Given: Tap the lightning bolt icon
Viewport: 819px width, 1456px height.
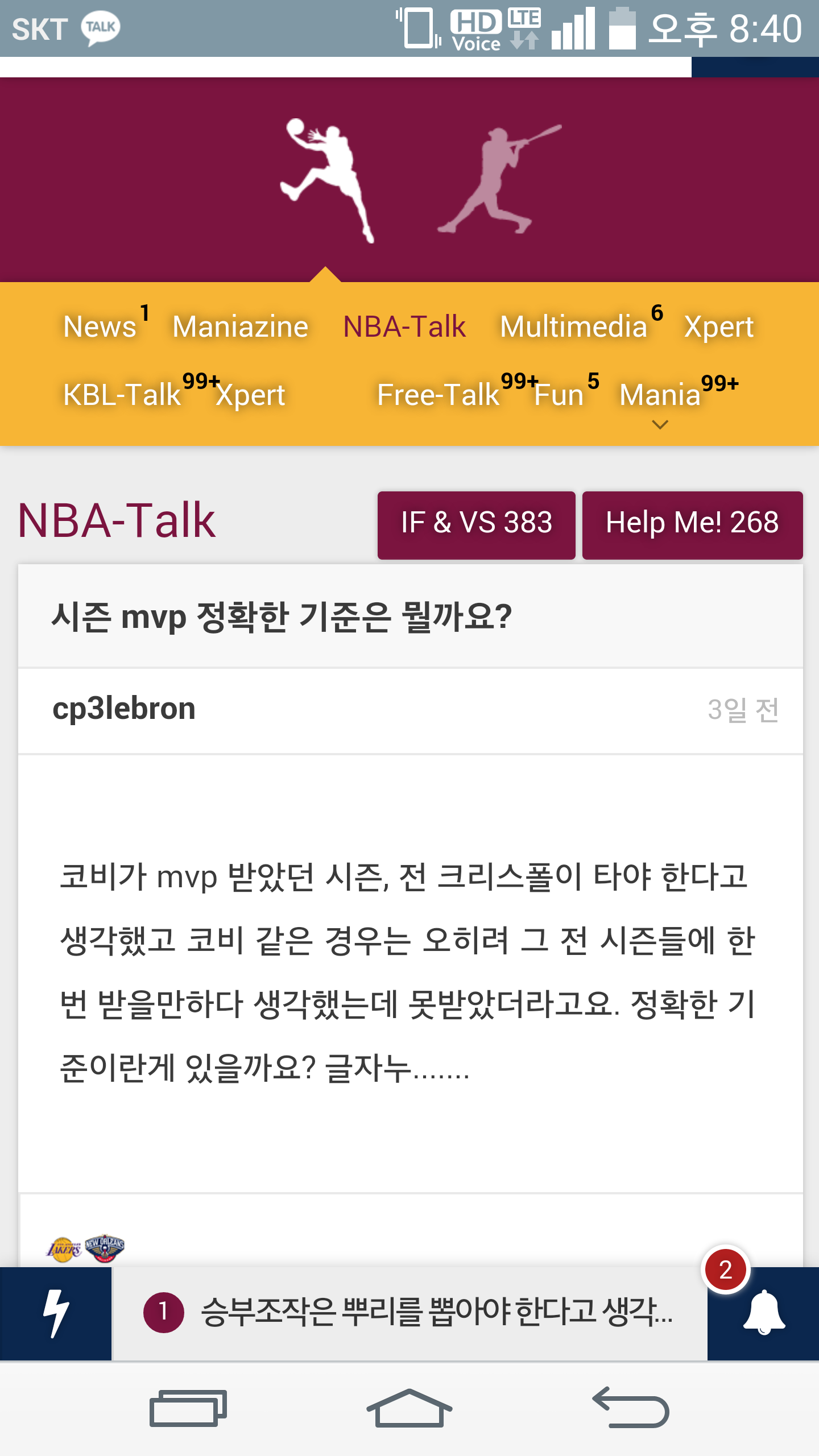Looking at the screenshot, I should (56, 1314).
